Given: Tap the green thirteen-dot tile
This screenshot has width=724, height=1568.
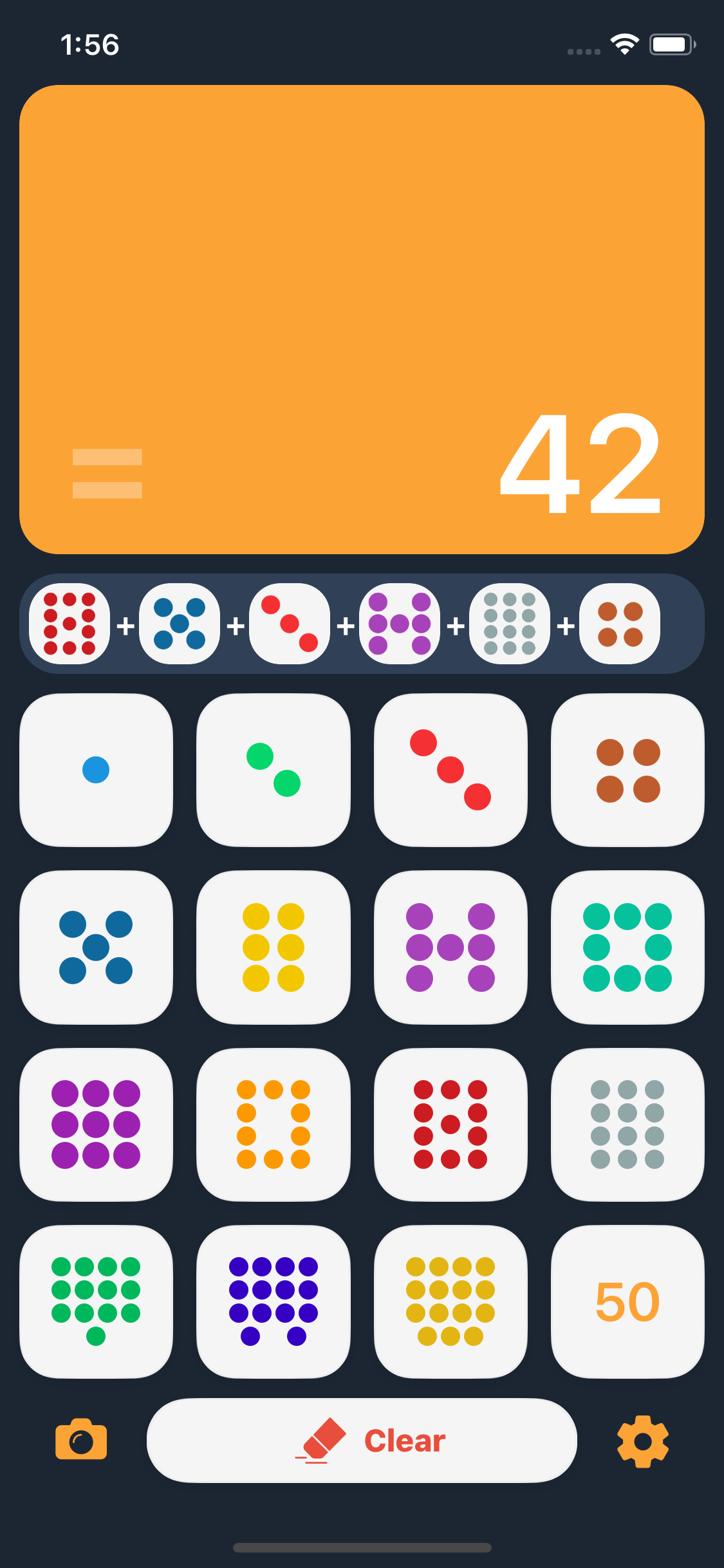Looking at the screenshot, I should click(x=95, y=1302).
